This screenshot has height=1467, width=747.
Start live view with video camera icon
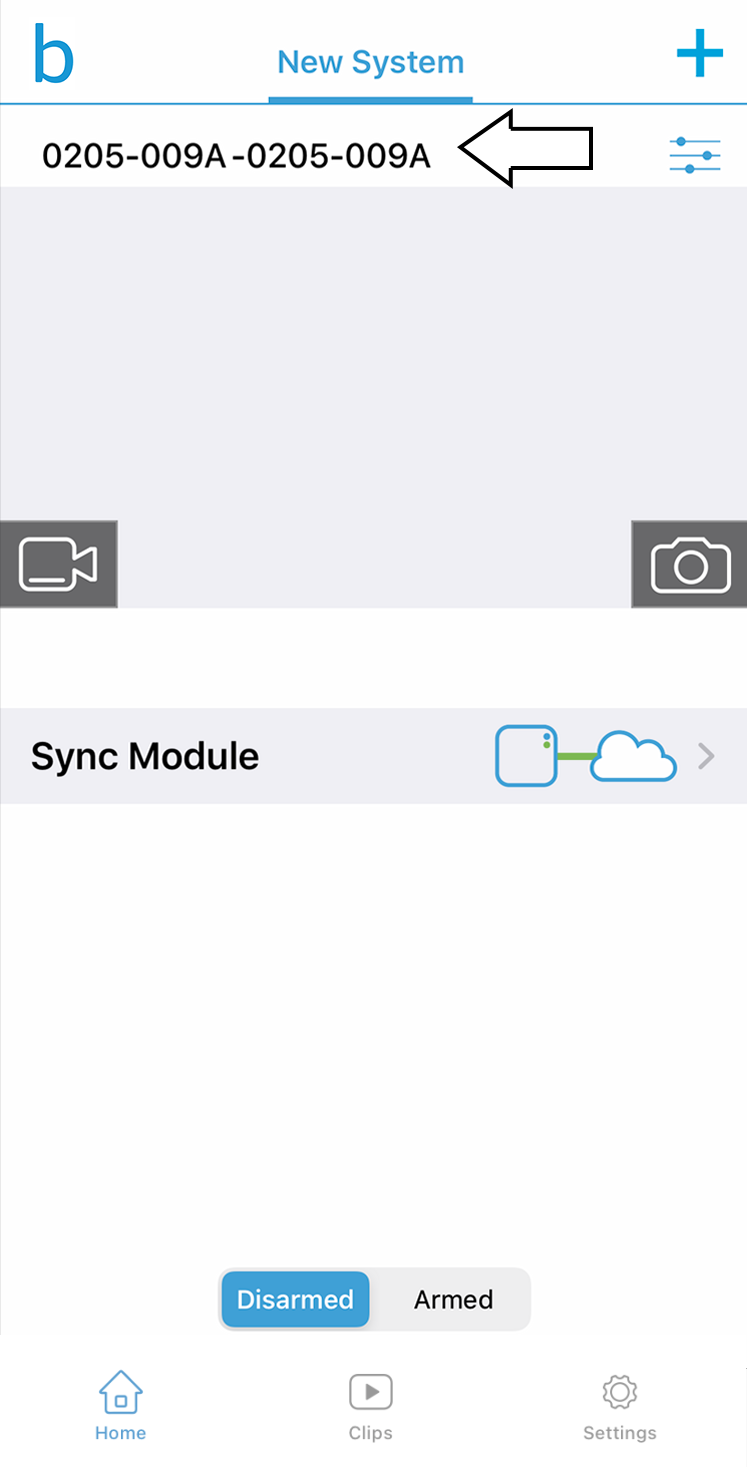click(58, 564)
